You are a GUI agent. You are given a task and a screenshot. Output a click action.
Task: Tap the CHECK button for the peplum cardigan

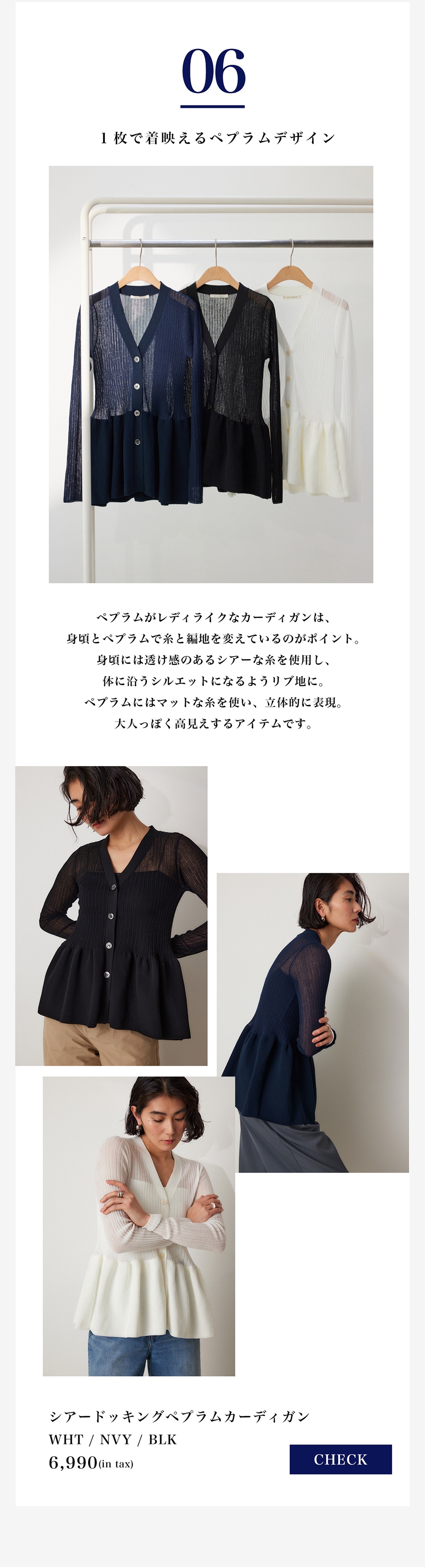pyautogui.click(x=340, y=1459)
